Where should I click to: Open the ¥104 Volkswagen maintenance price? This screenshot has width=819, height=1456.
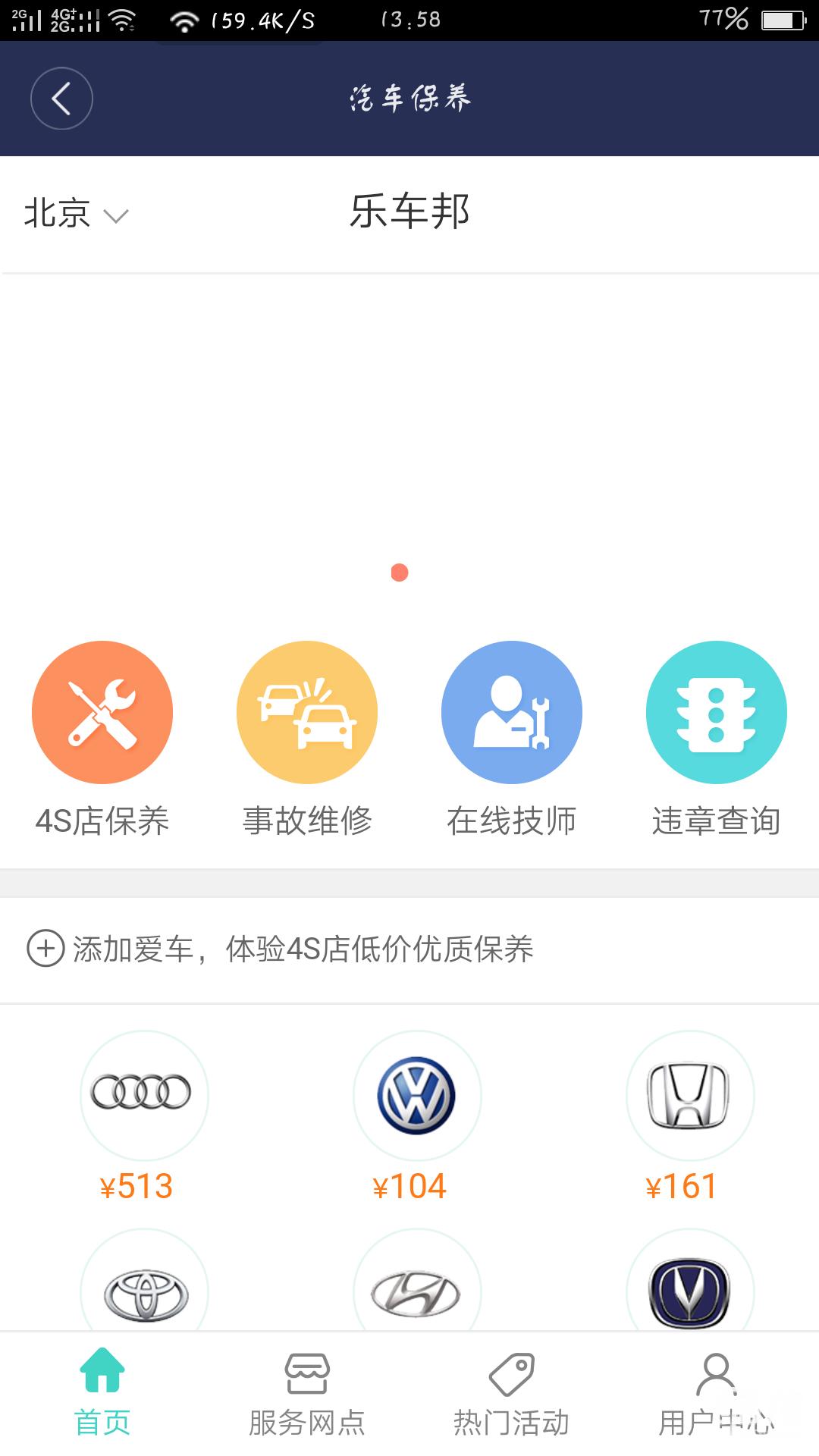coord(409,1185)
